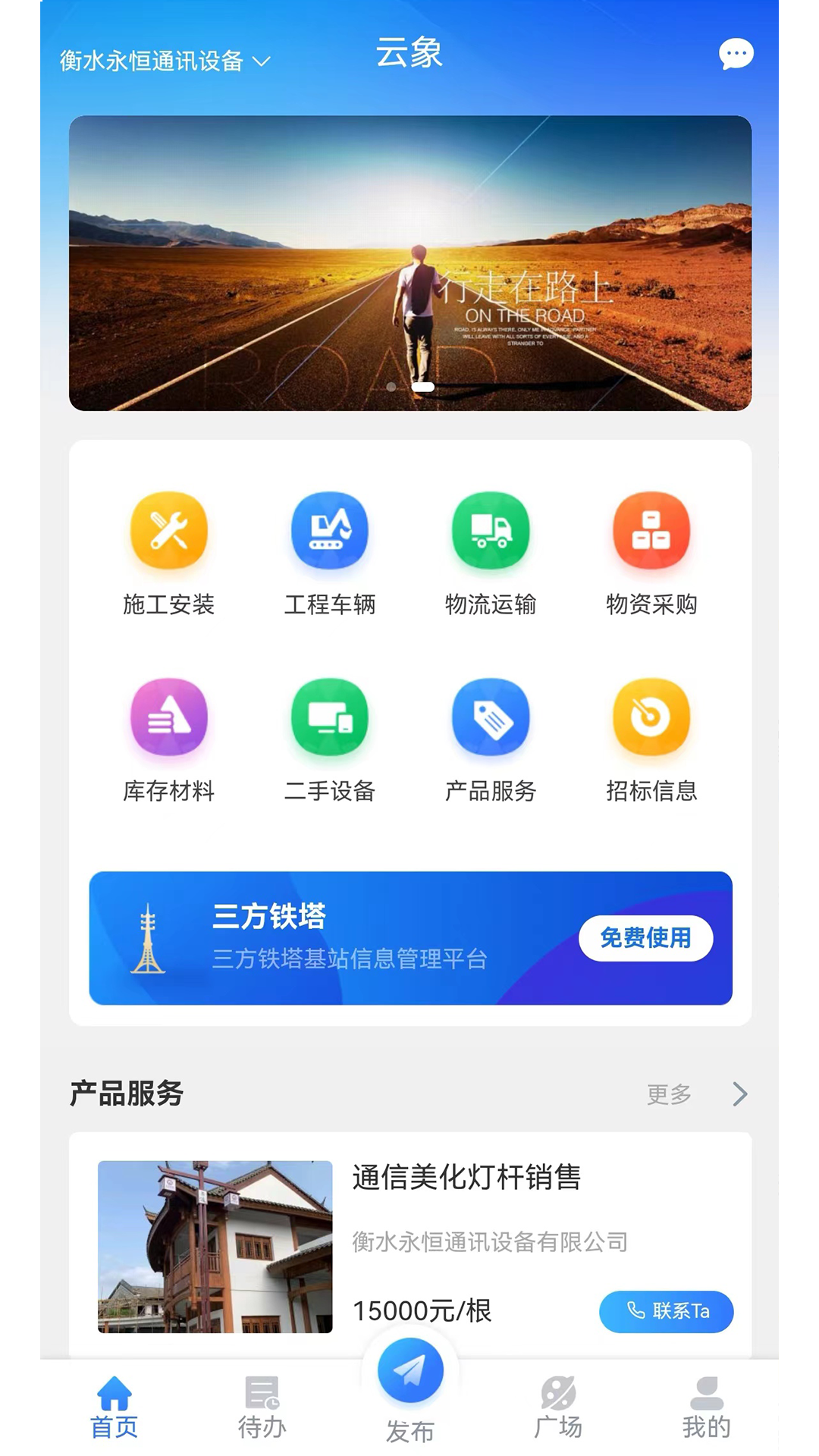Tap 联系Ta to contact seller
The image size is (819, 1456).
coord(666,1311)
